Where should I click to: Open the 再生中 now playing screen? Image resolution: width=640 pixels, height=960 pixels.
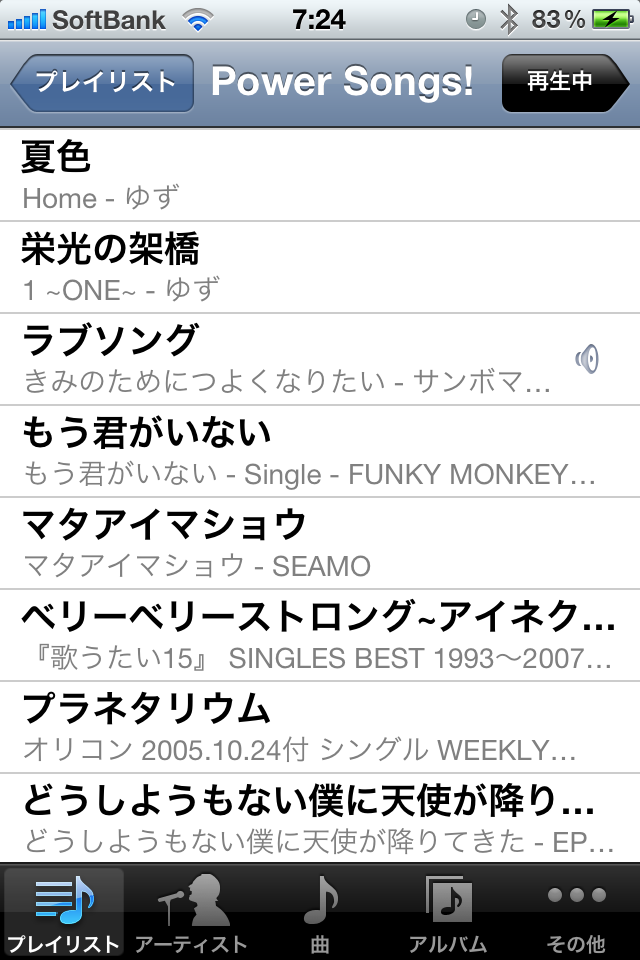562,83
